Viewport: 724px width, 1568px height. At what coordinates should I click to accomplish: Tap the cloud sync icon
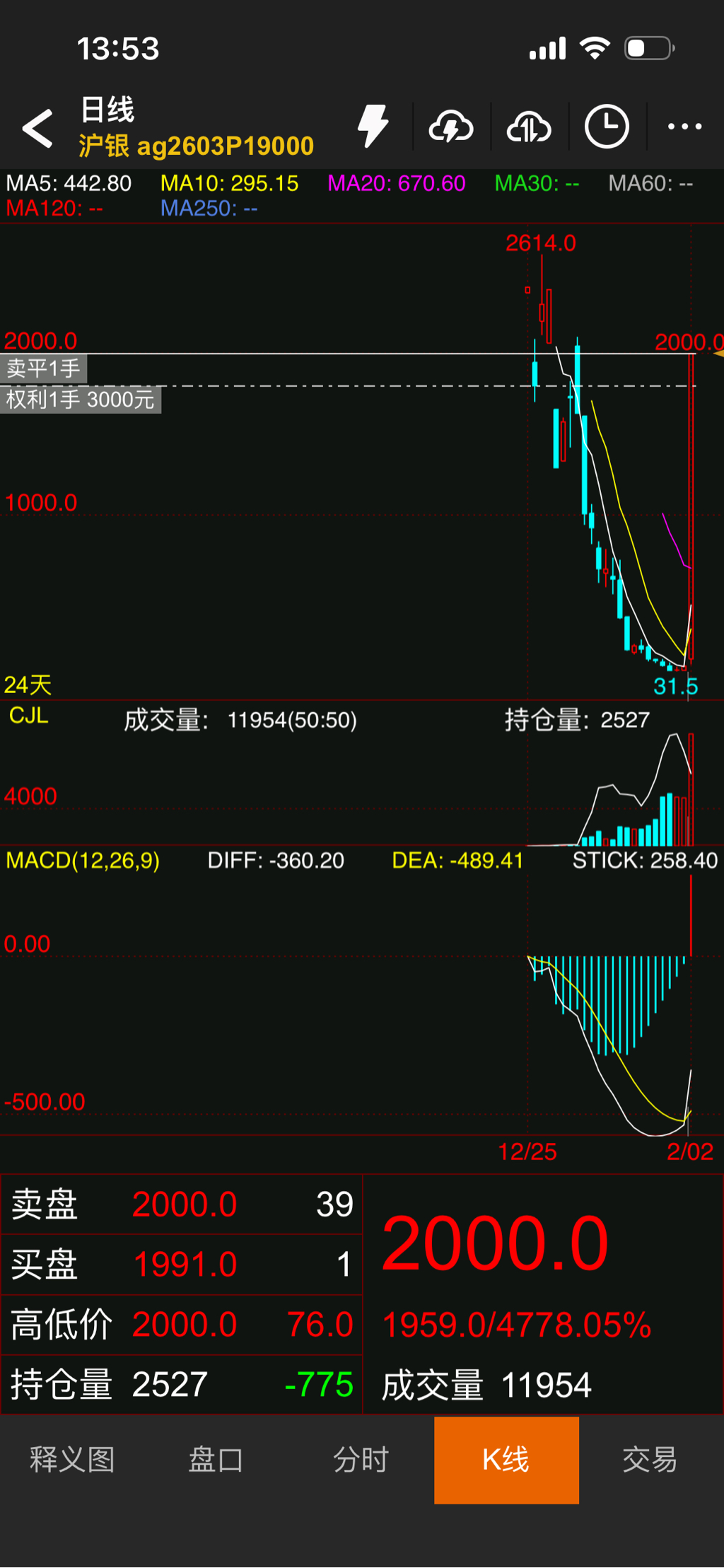click(x=529, y=127)
